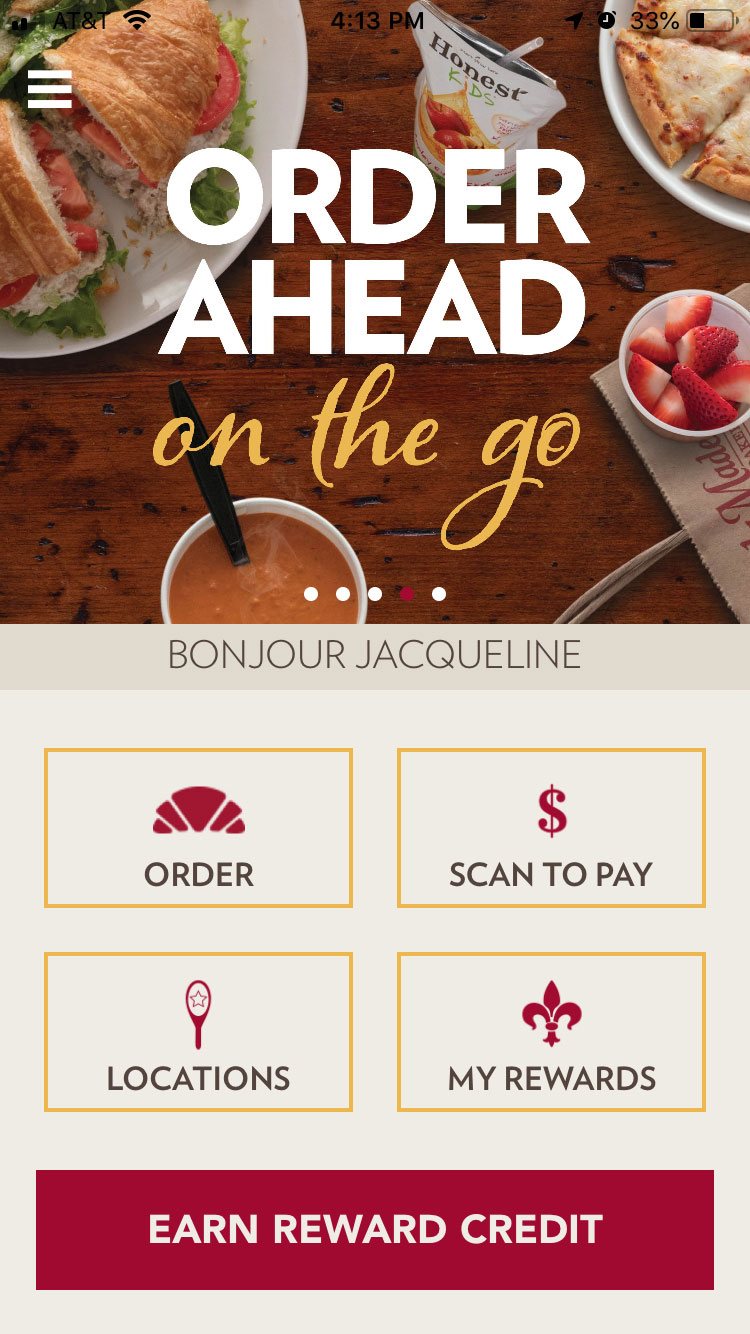Open My Rewards
Viewport: 750px width, 1334px height.
(x=551, y=1032)
